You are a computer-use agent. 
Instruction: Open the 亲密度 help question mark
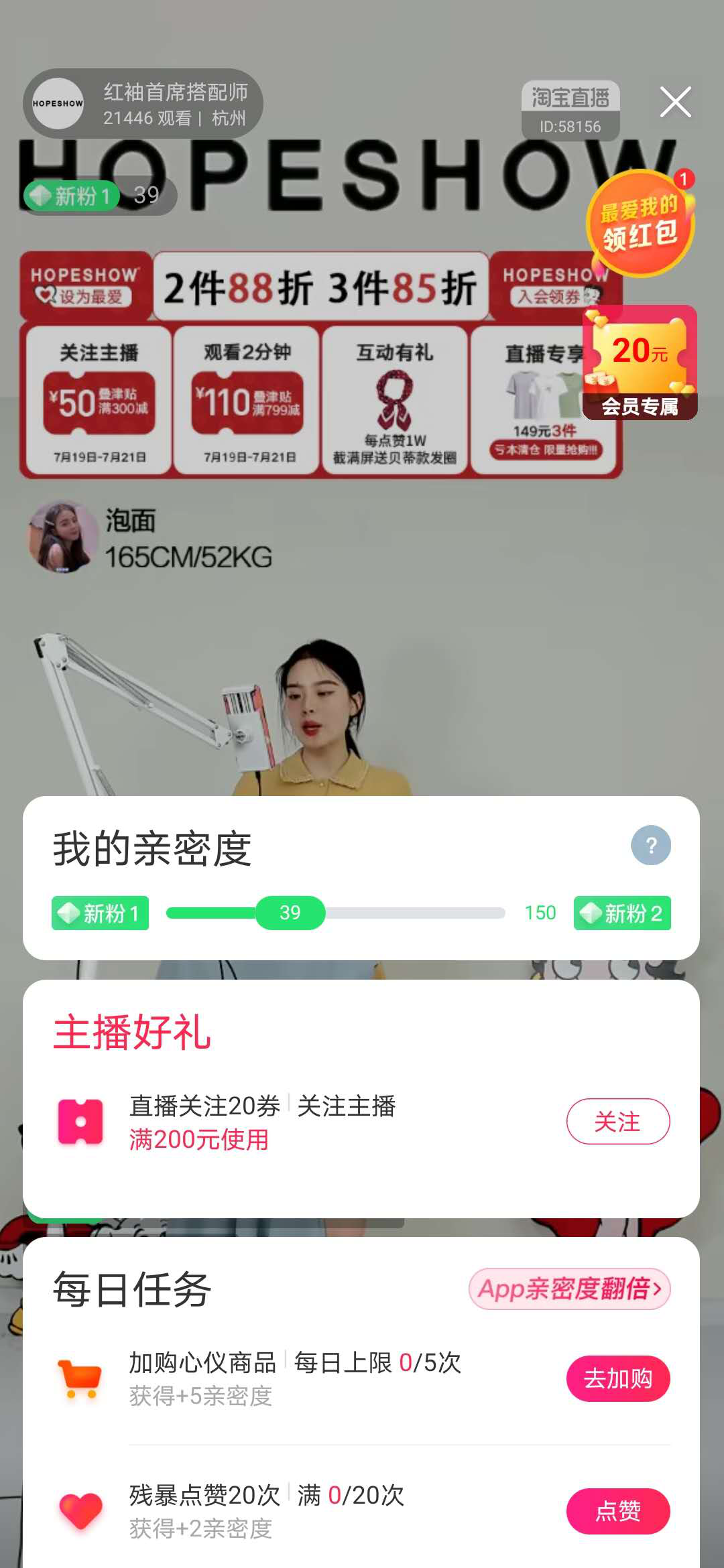click(x=650, y=845)
